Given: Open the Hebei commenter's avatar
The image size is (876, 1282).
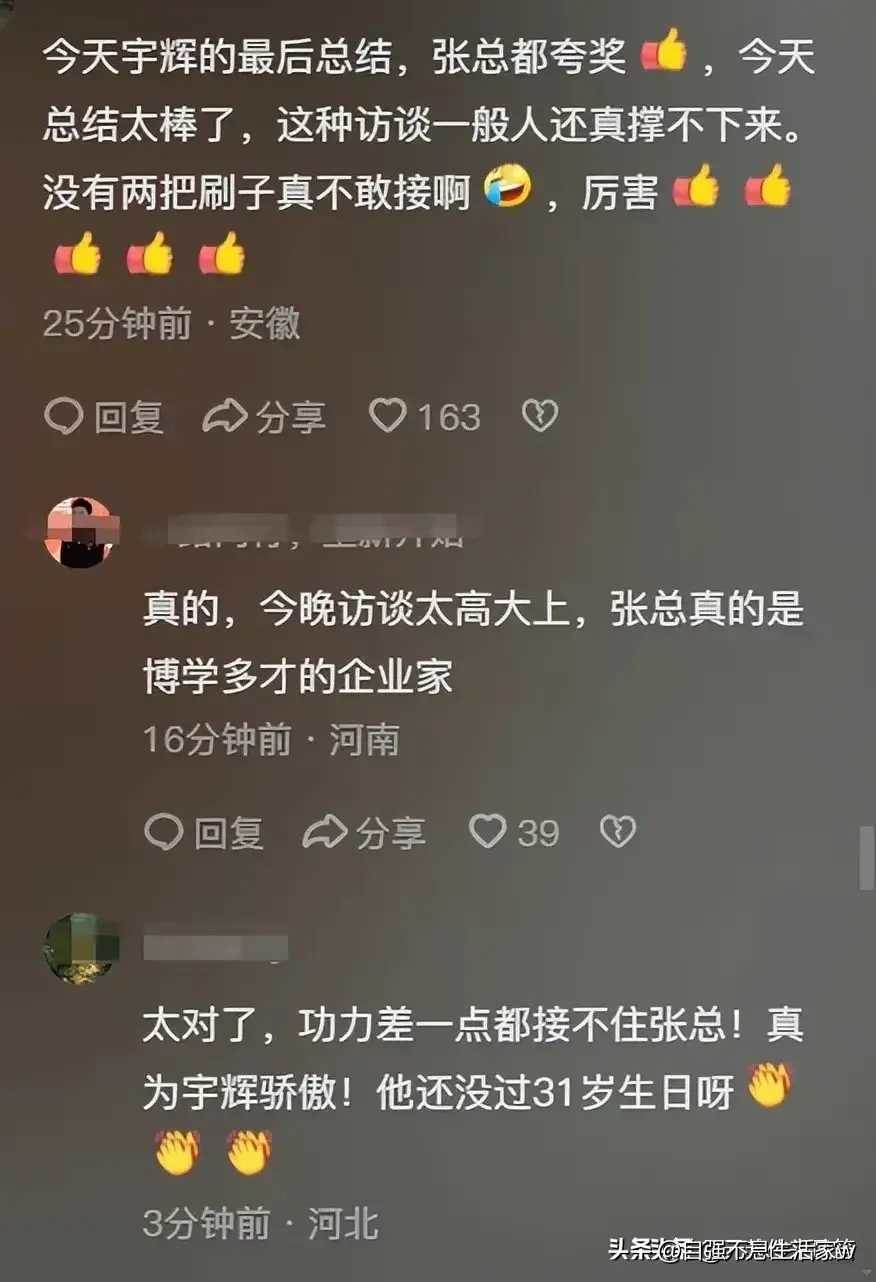Looking at the screenshot, I should pyautogui.click(x=80, y=948).
